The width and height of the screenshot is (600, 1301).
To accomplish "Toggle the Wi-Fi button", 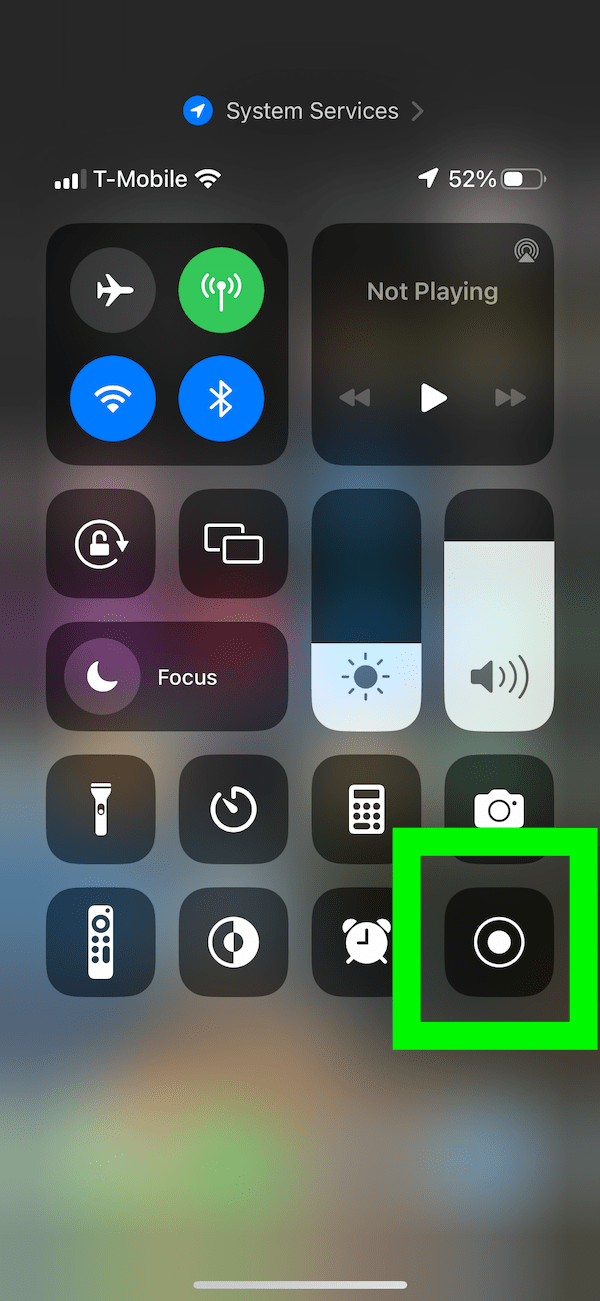I will 113,399.
